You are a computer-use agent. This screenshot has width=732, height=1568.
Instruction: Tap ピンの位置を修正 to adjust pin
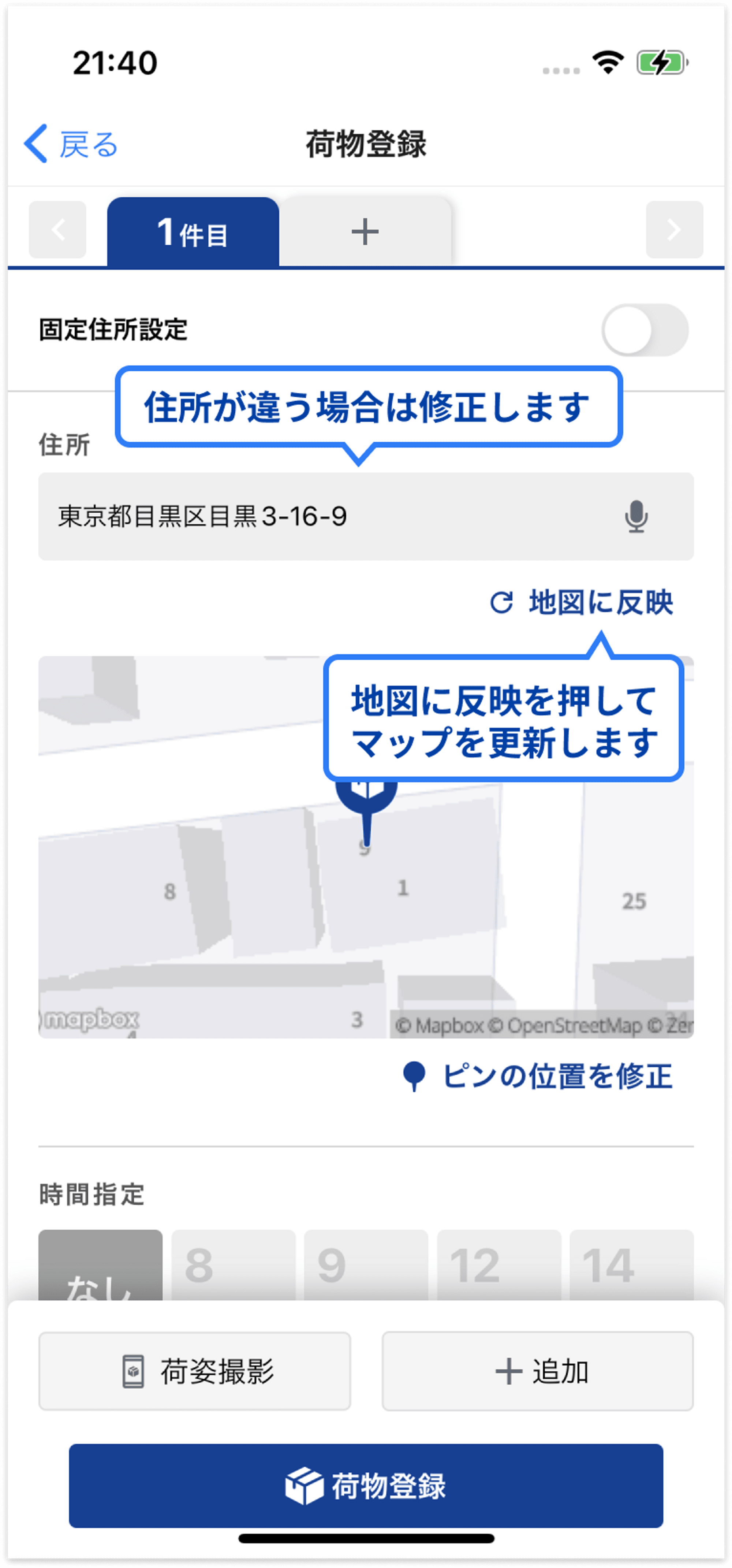click(x=538, y=1076)
